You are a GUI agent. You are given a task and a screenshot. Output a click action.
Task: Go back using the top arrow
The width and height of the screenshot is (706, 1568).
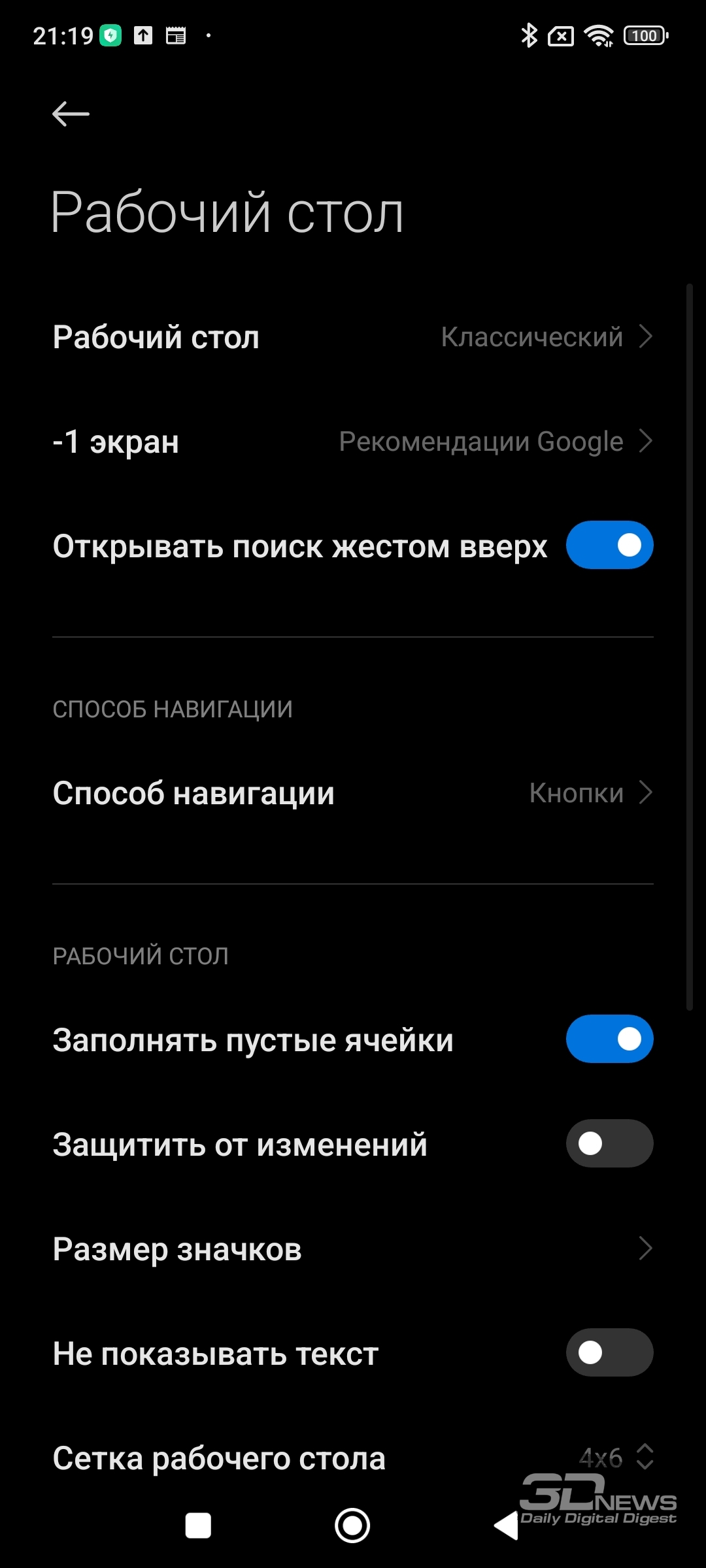coord(71,114)
